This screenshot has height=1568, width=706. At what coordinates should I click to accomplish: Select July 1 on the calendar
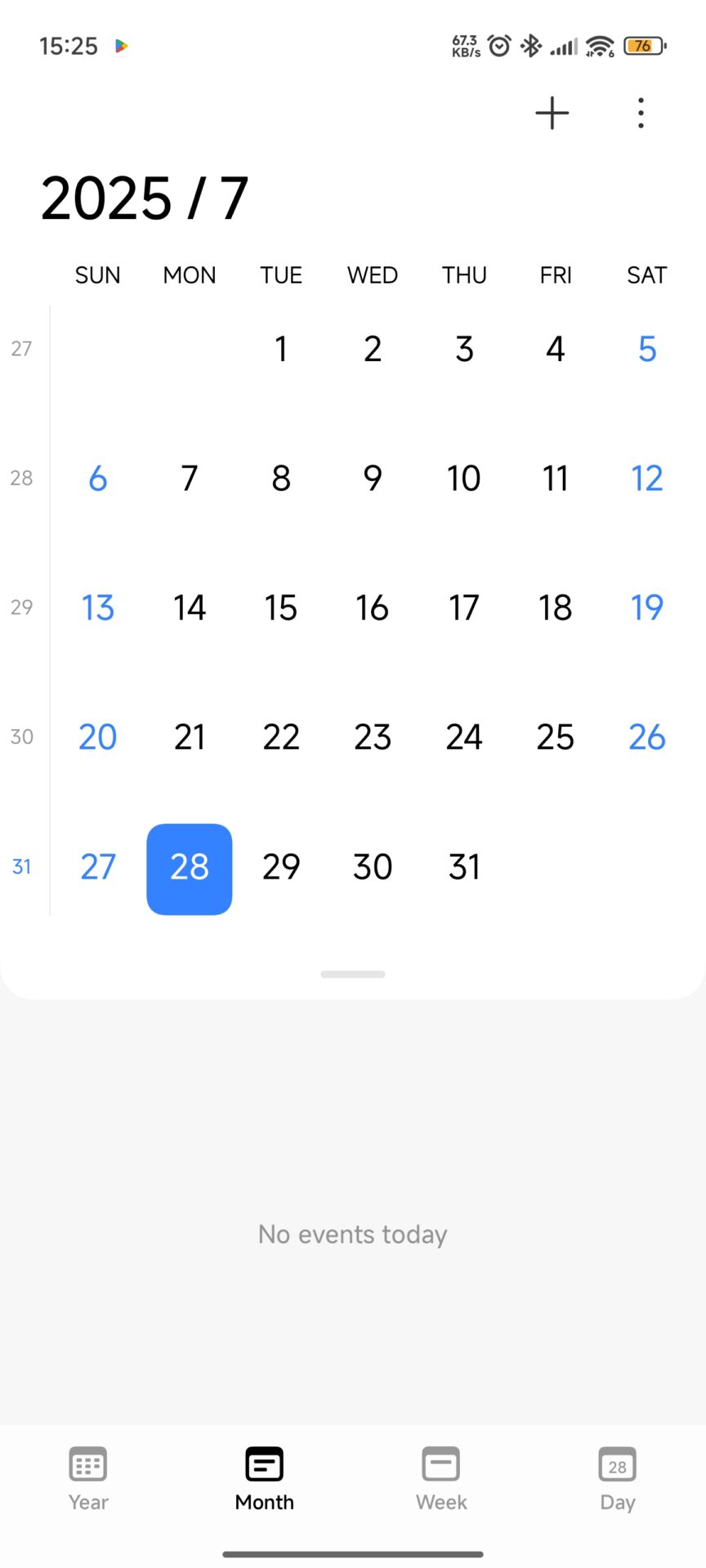point(281,350)
